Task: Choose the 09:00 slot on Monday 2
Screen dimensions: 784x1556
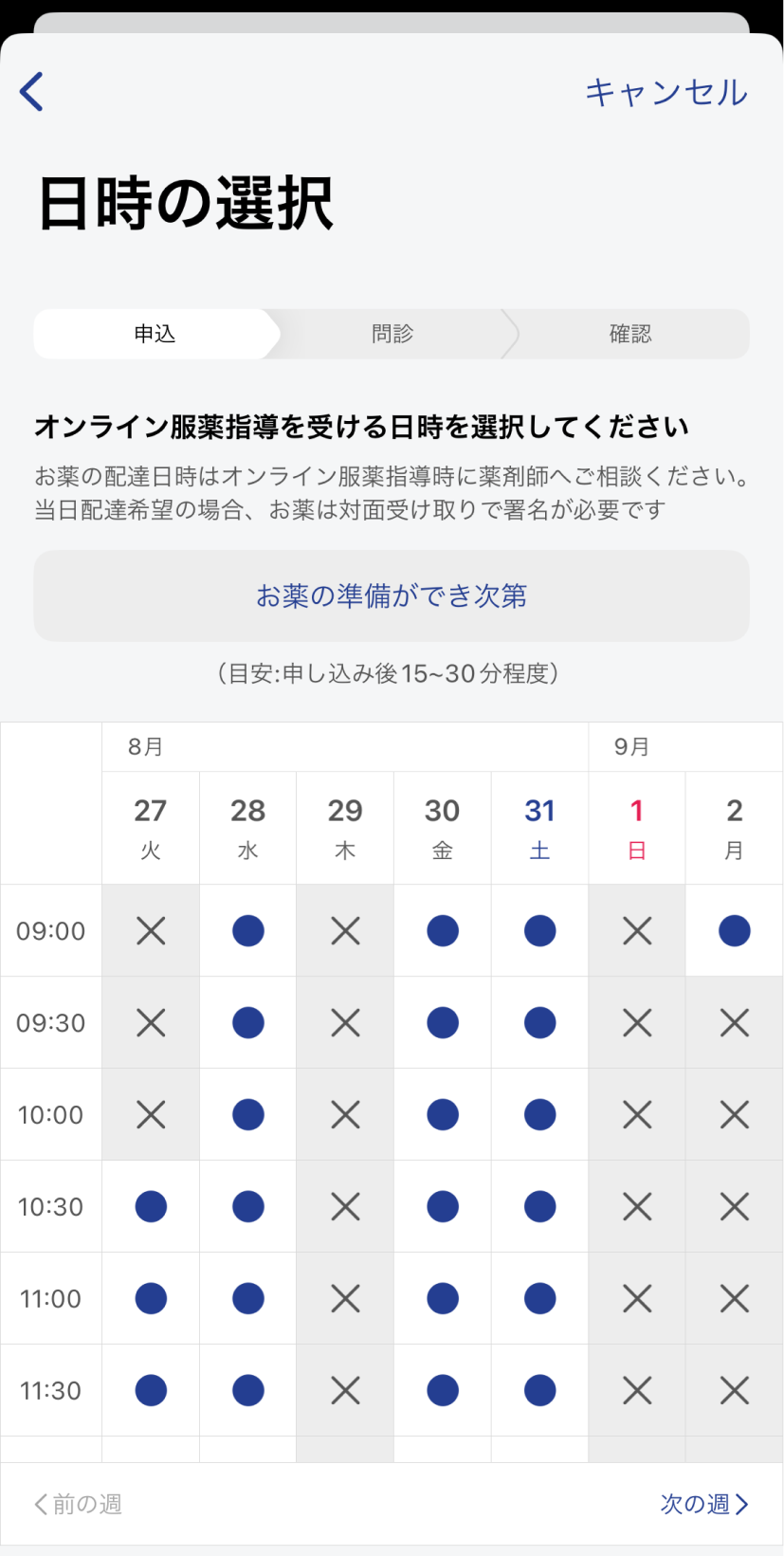Action: (x=734, y=931)
